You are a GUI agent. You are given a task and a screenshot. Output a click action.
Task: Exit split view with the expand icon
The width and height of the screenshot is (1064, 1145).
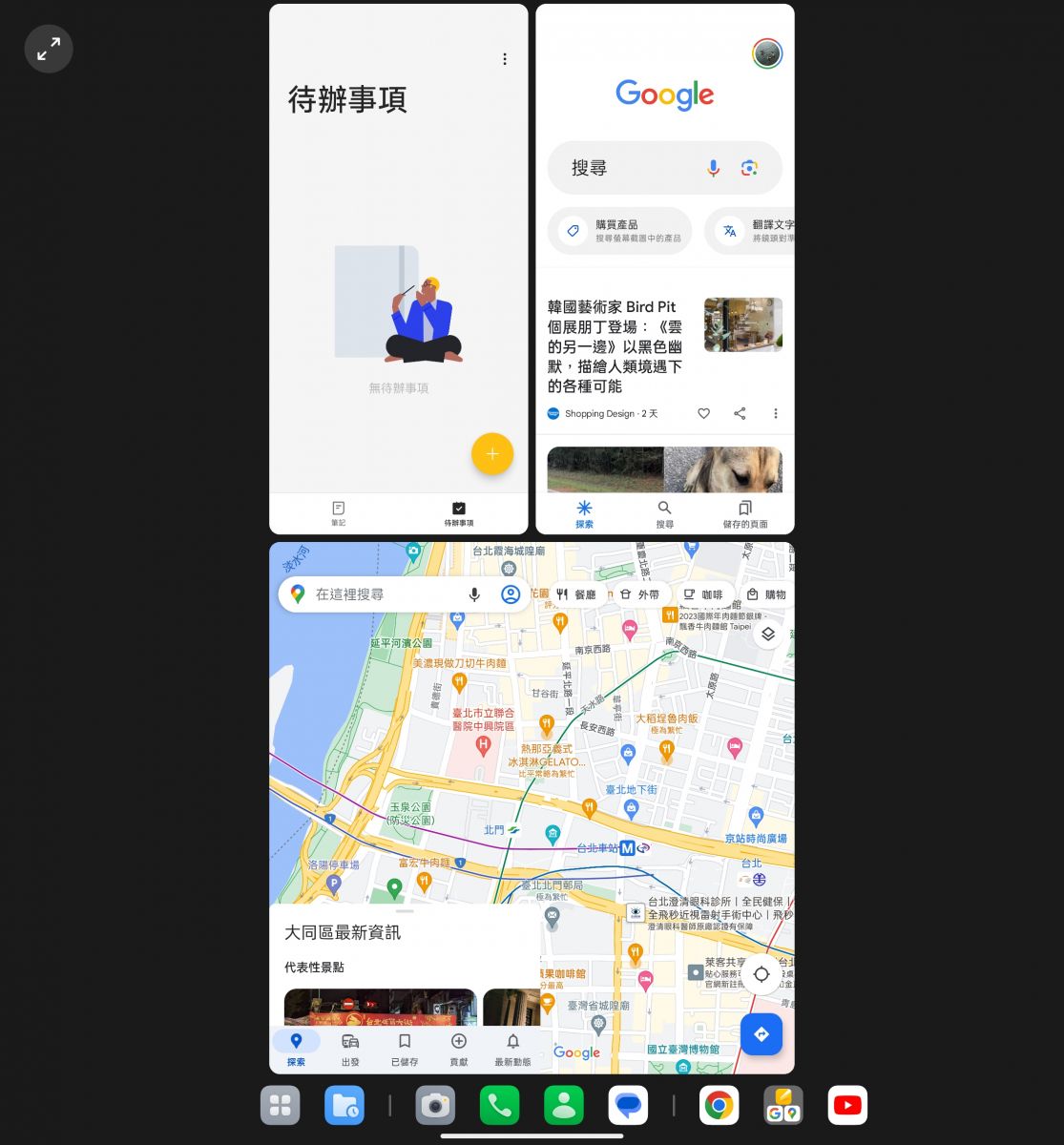click(x=49, y=49)
